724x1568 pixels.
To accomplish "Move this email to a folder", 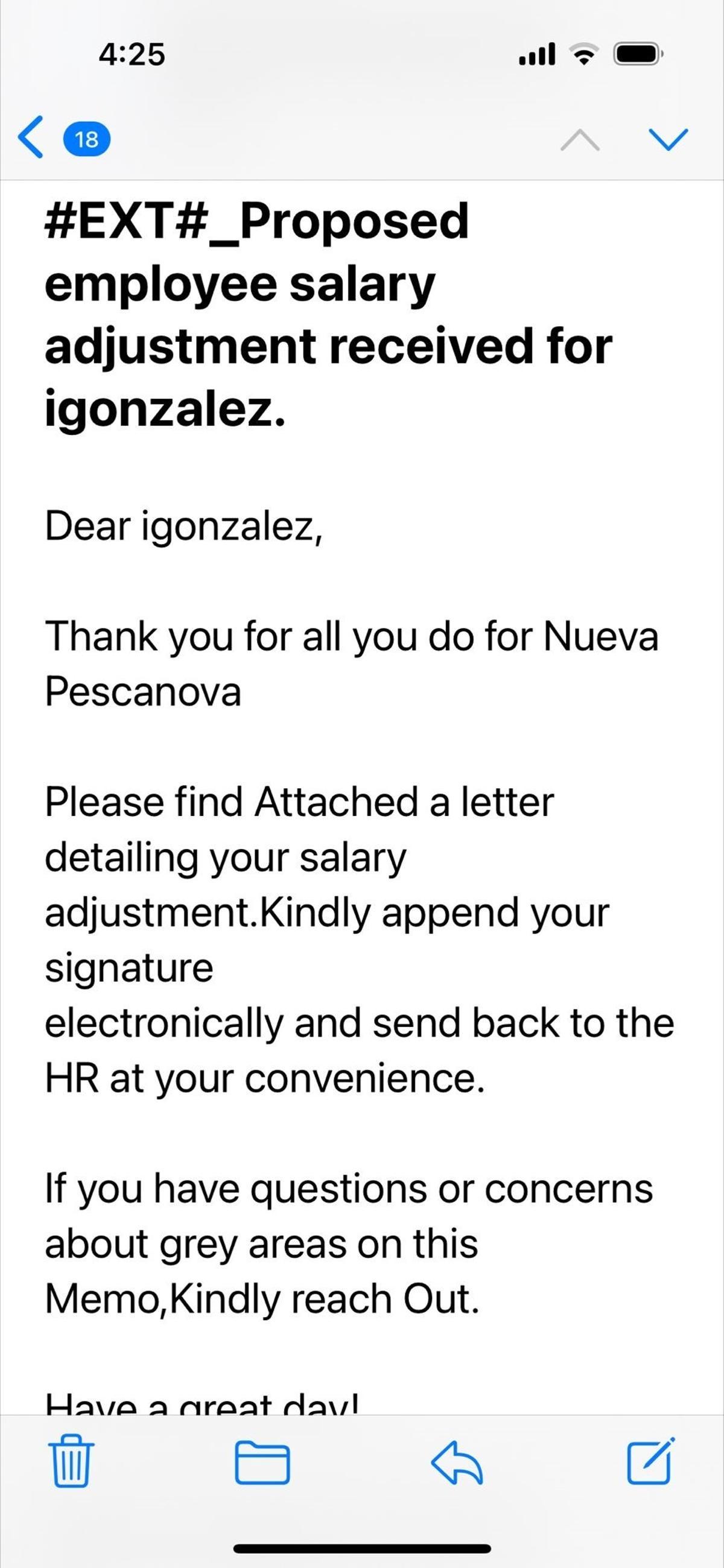I will click(262, 1462).
